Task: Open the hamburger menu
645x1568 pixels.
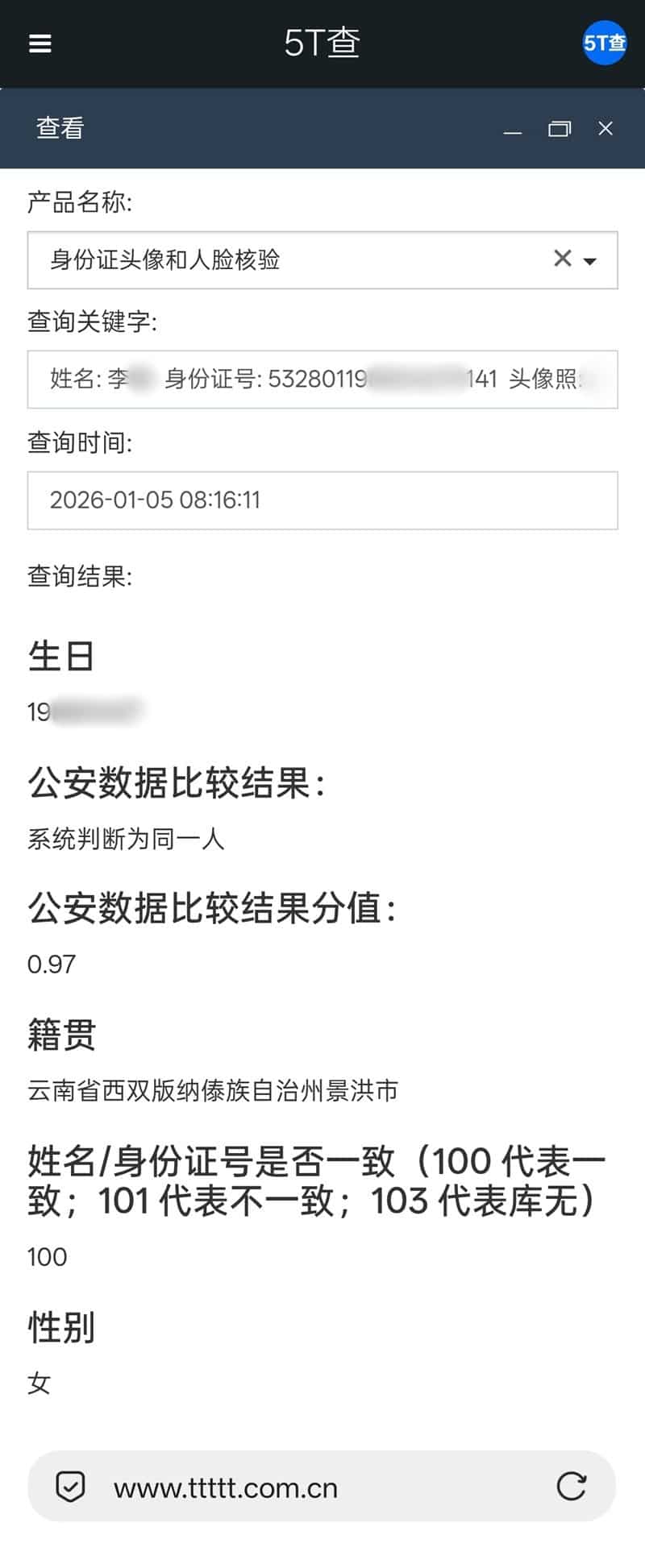Action: tap(40, 44)
